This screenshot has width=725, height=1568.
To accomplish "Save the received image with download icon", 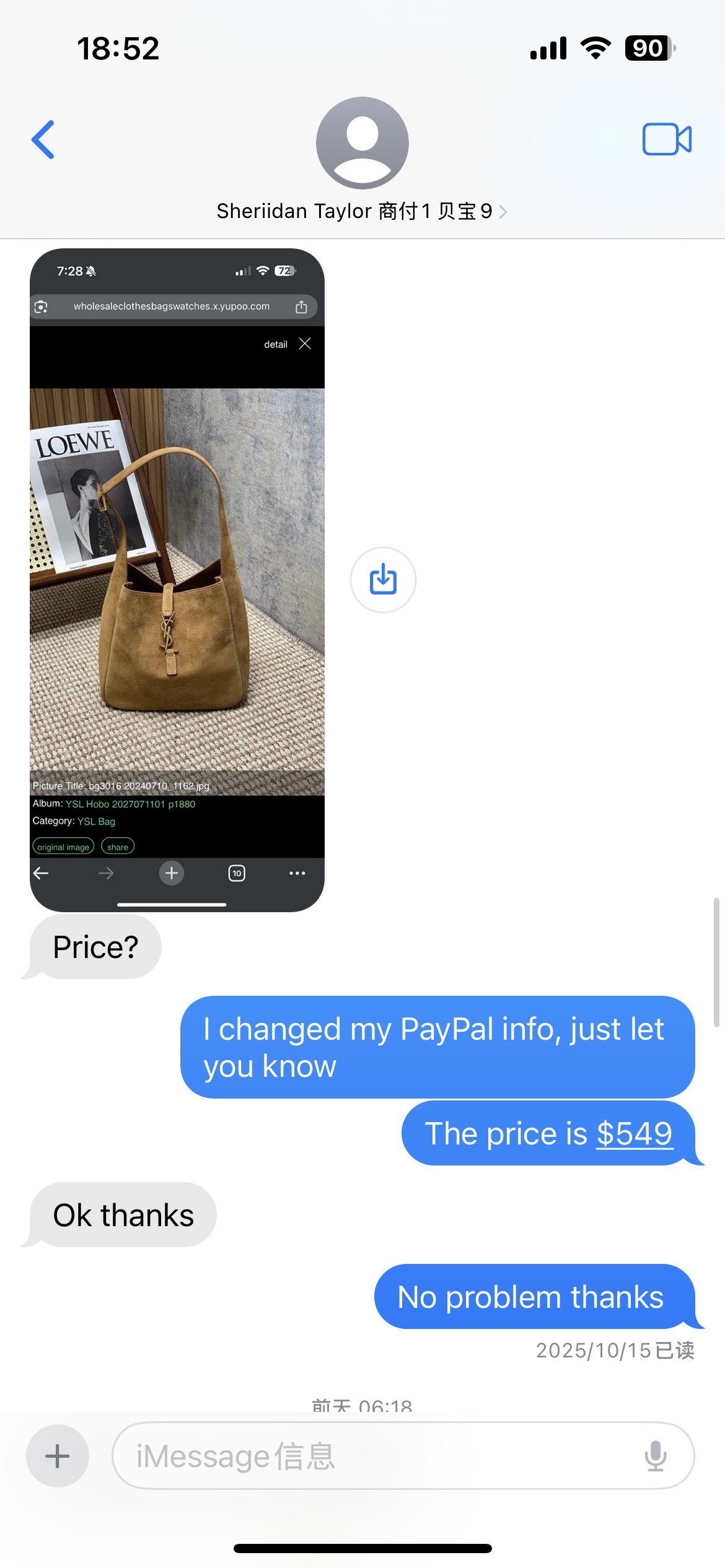I will pos(383,580).
